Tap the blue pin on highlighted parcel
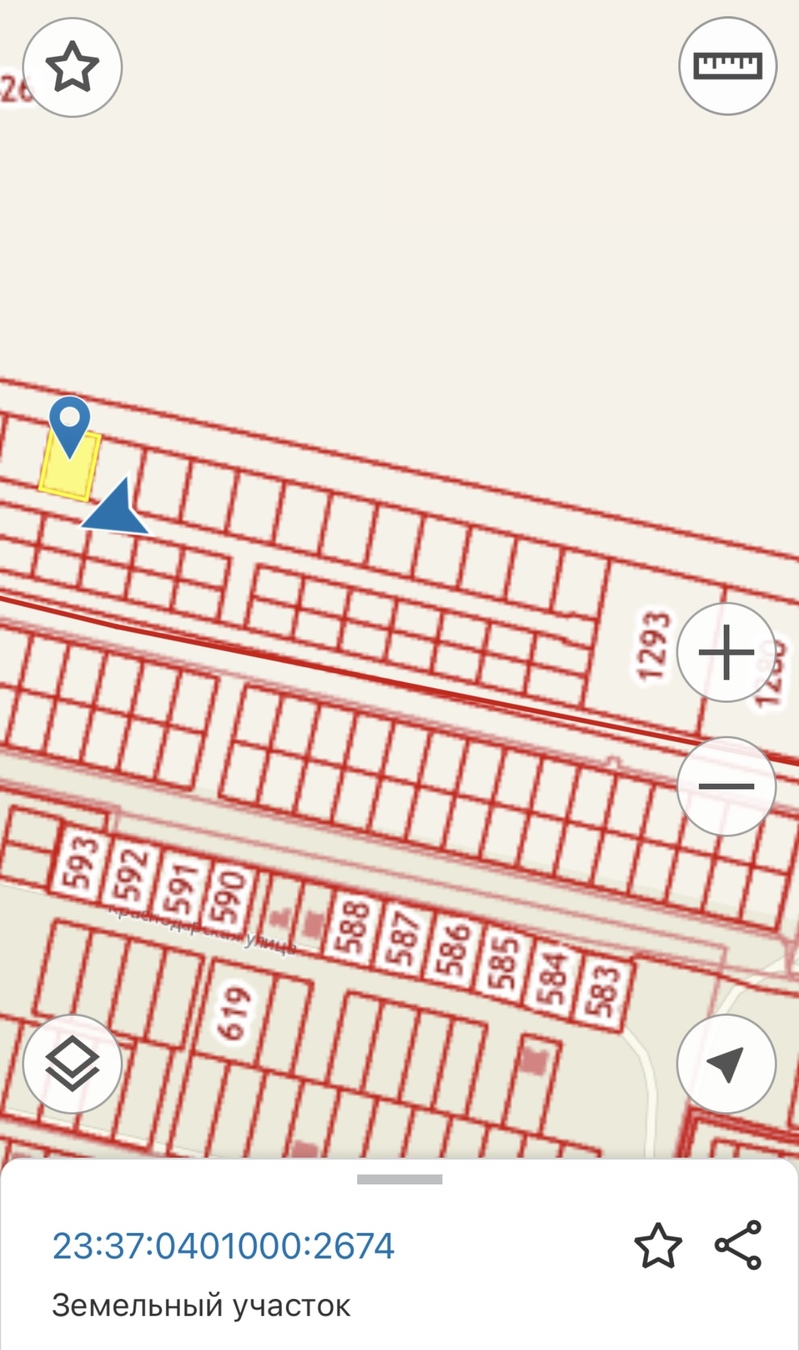The height and width of the screenshot is (1350, 799). tap(70, 422)
